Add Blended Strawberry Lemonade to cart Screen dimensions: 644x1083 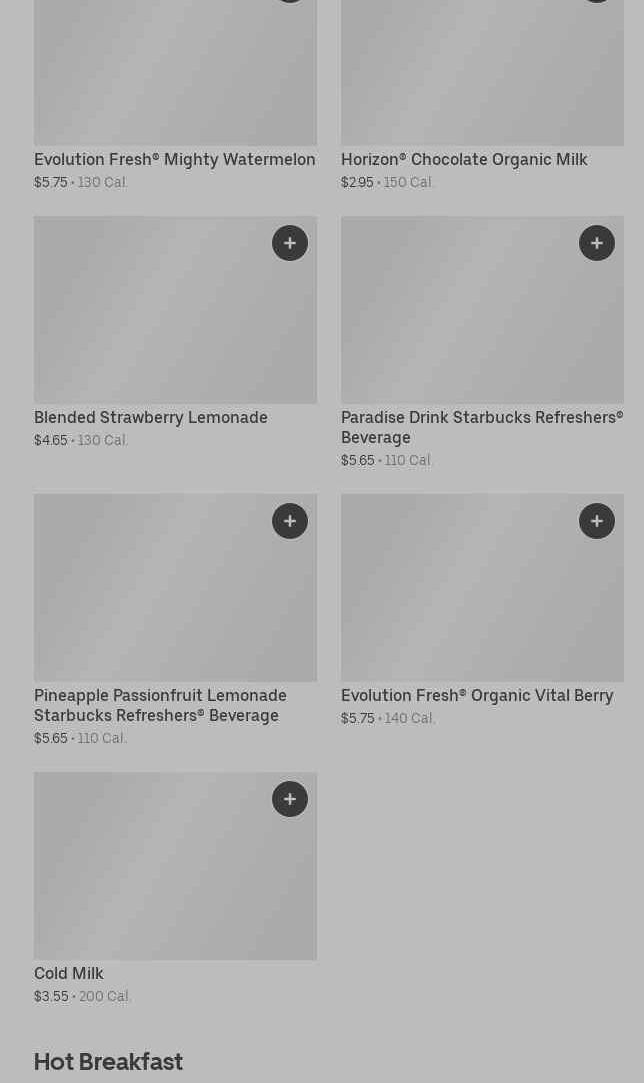[x=290, y=243]
